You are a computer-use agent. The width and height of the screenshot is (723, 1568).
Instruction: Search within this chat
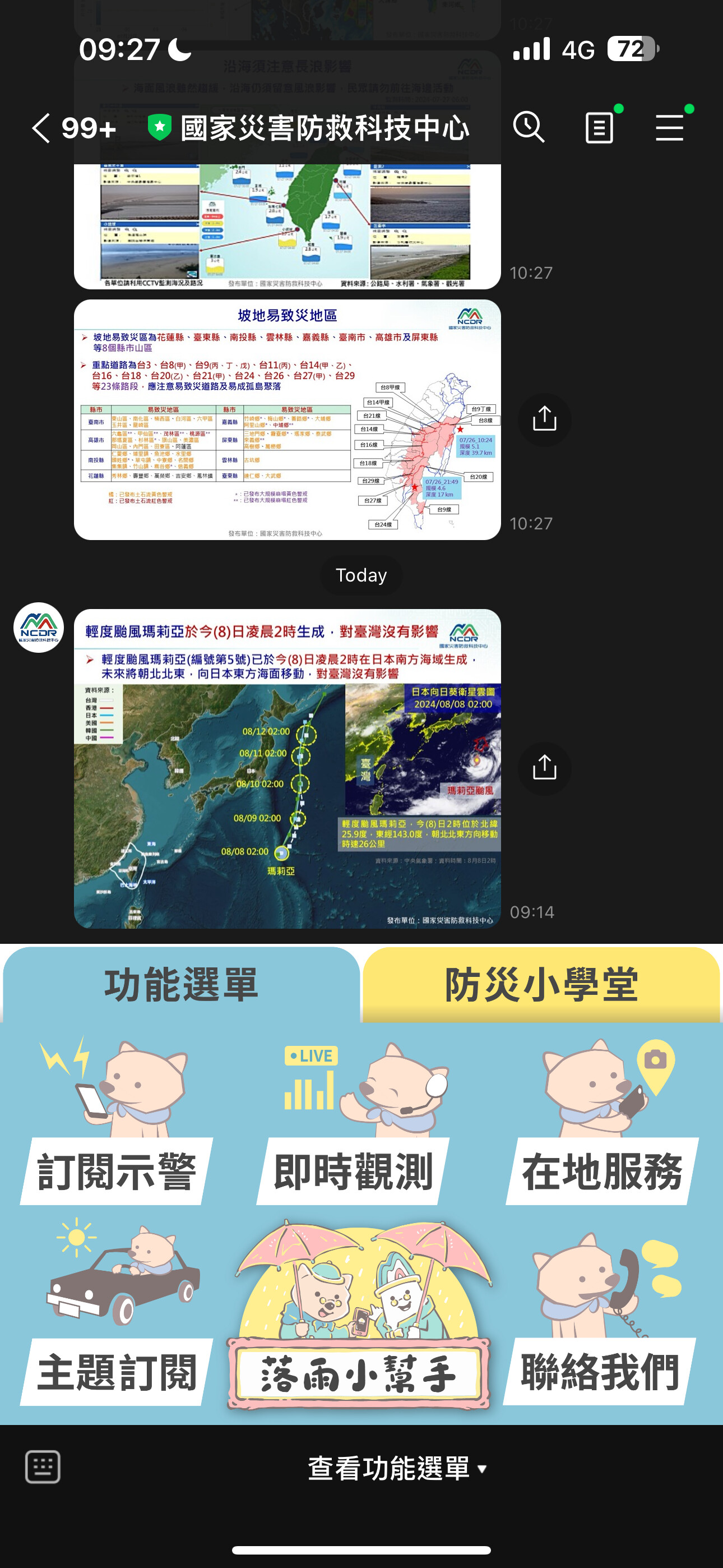529,128
